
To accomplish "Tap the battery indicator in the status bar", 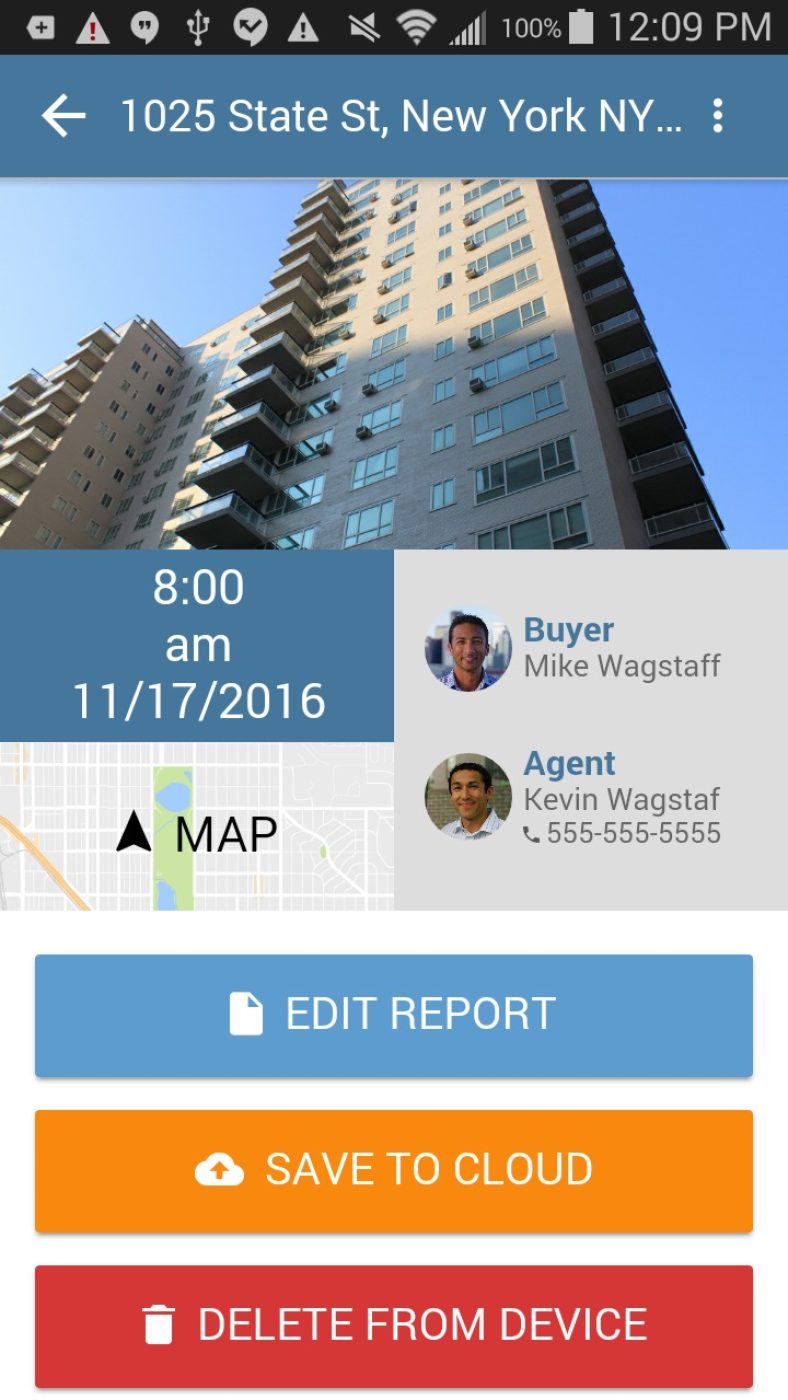I will pyautogui.click(x=583, y=27).
